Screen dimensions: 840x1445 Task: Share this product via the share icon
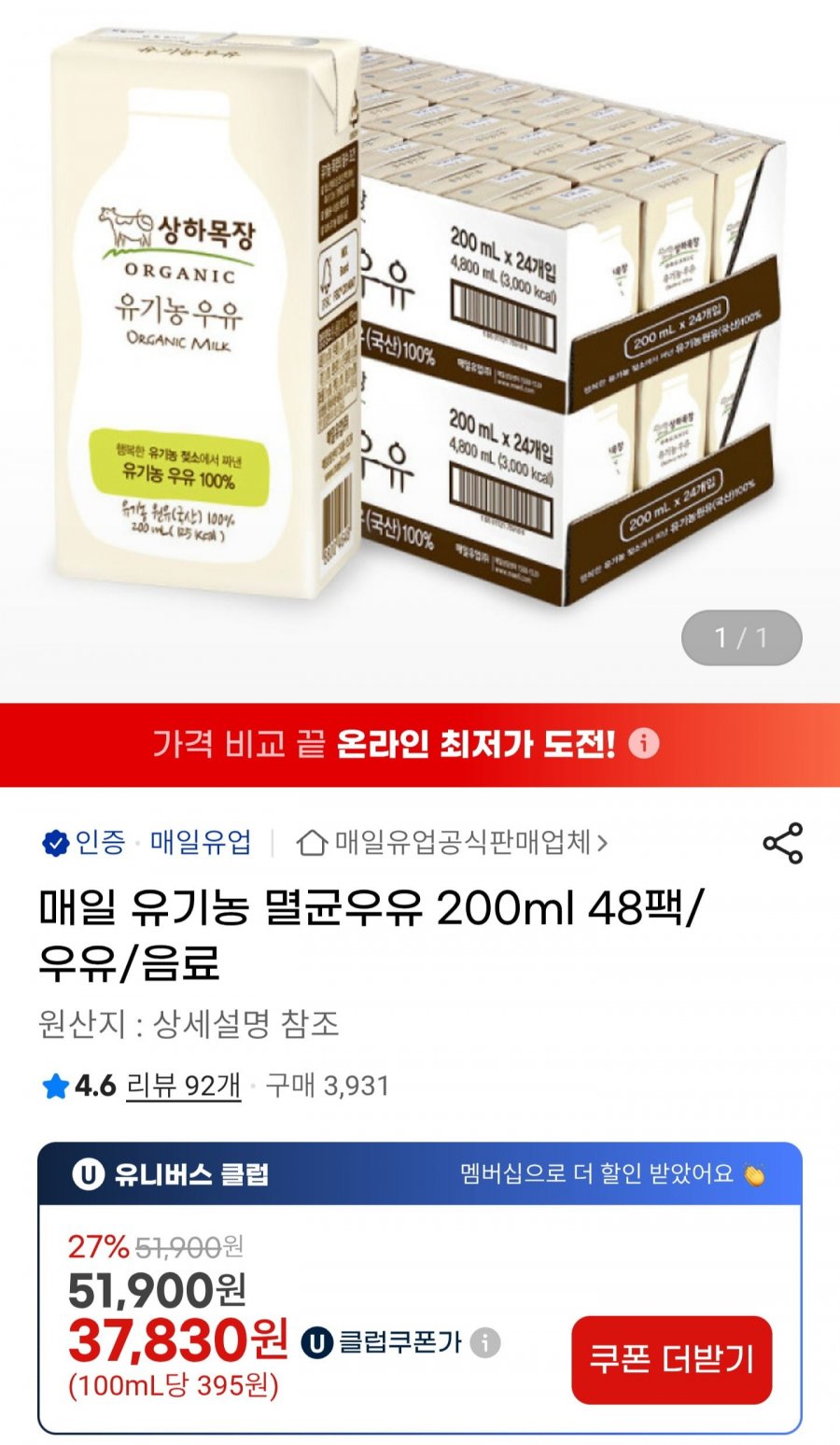[x=782, y=843]
